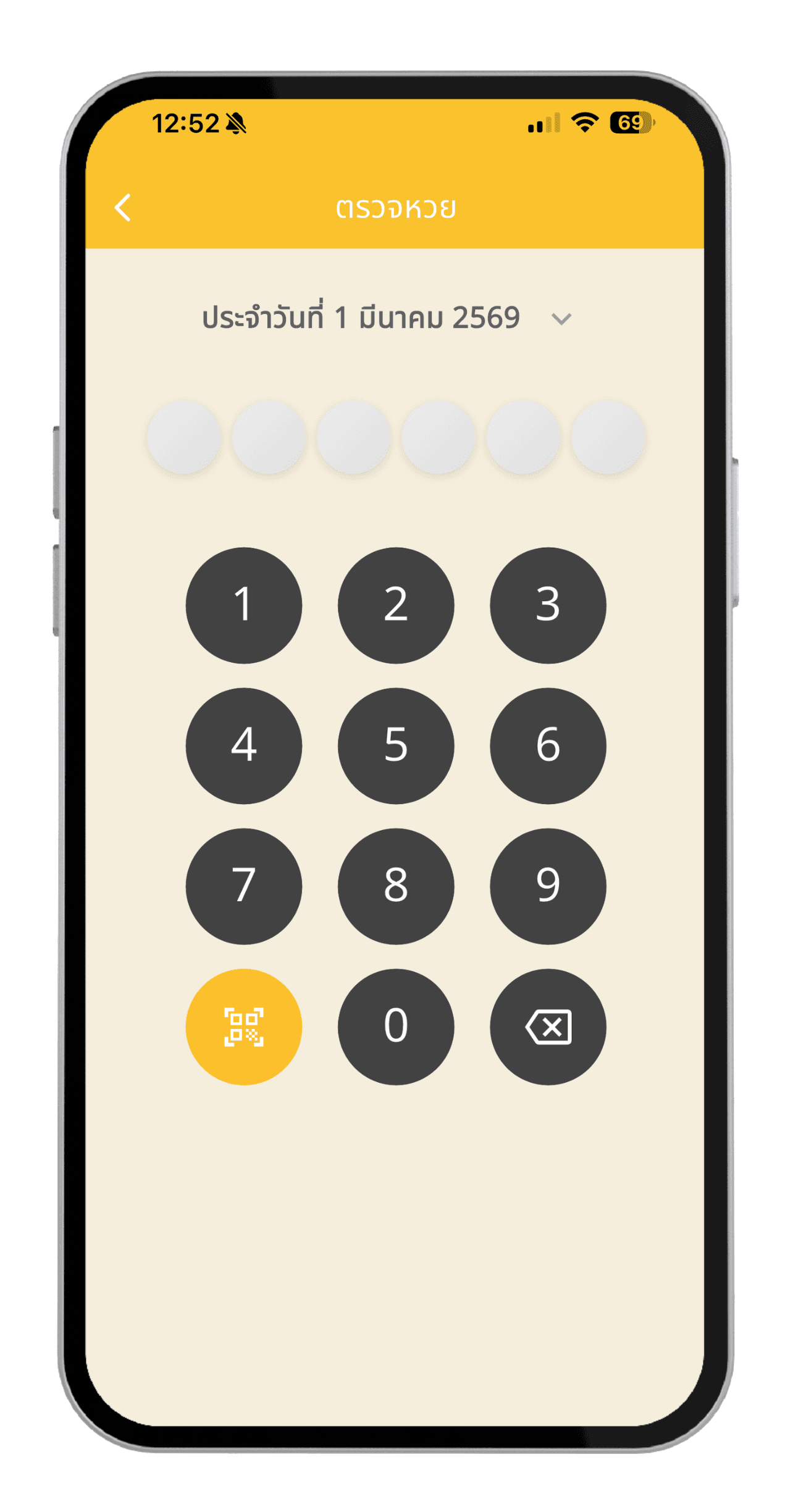Enter digit 6 on the keypad
The width and height of the screenshot is (793, 1512).
click(x=548, y=745)
